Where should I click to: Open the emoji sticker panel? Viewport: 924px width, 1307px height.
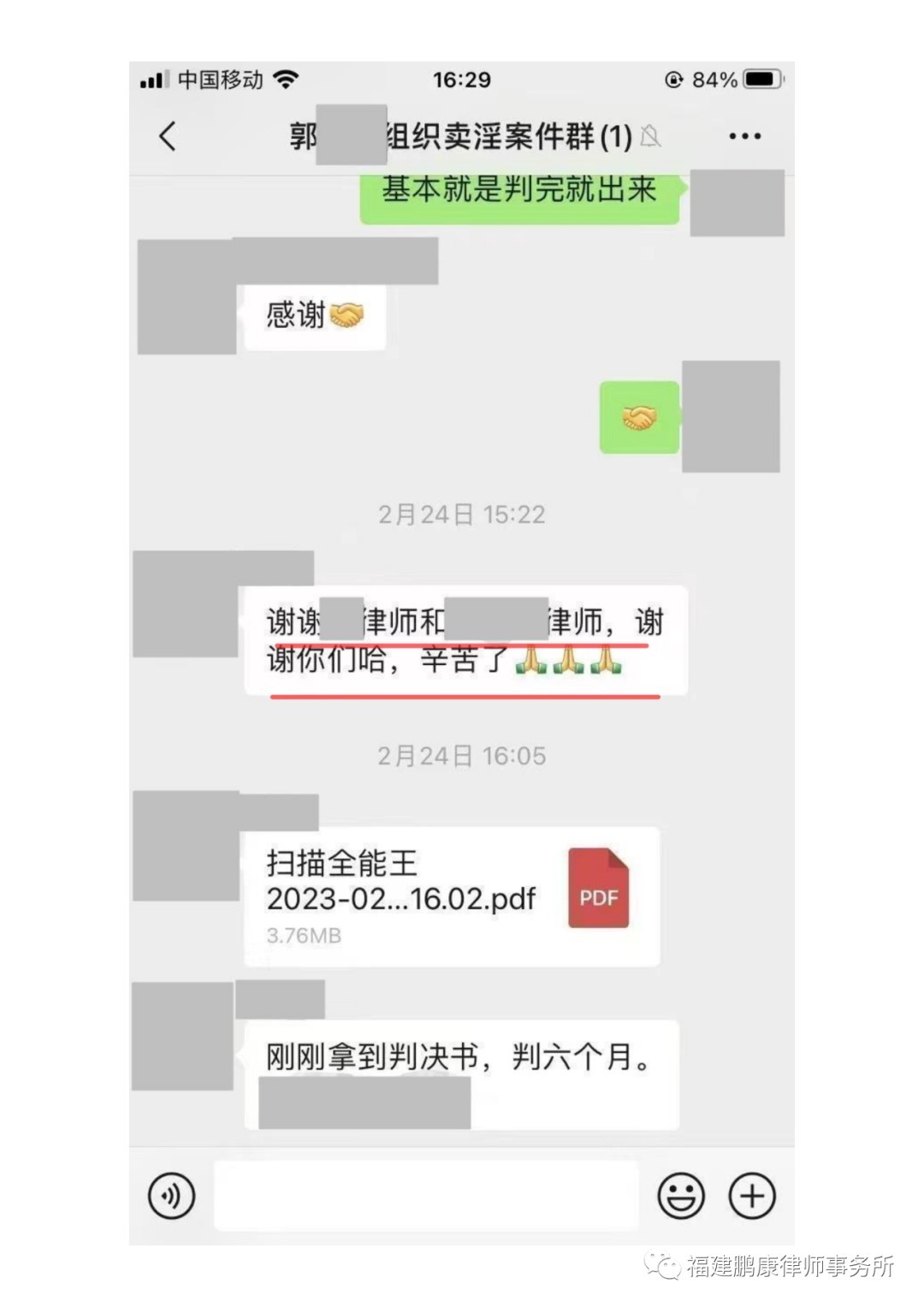(x=681, y=1196)
